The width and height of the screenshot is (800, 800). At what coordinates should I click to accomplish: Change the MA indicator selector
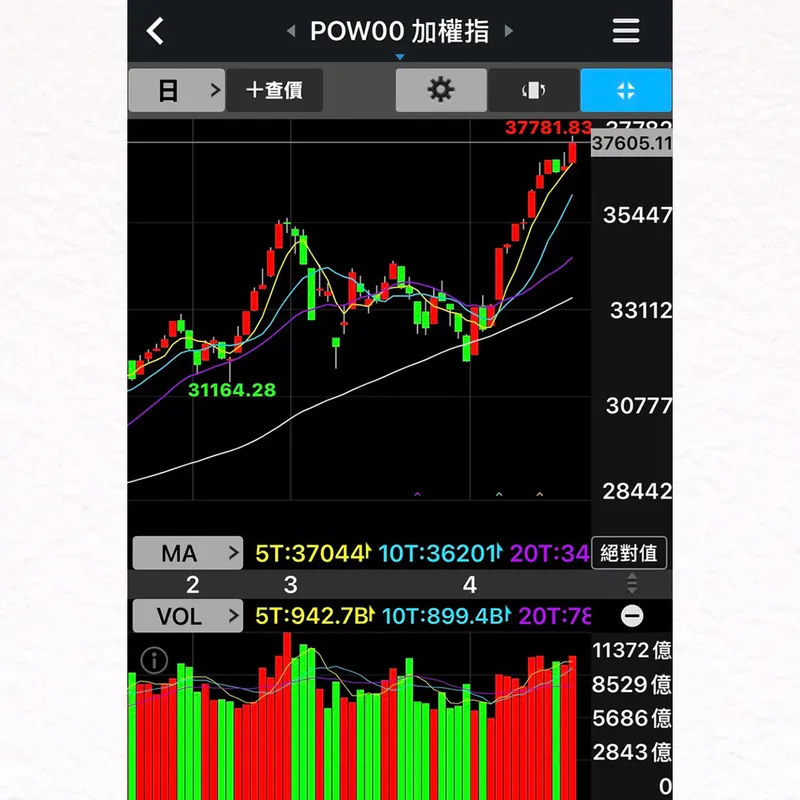click(188, 553)
